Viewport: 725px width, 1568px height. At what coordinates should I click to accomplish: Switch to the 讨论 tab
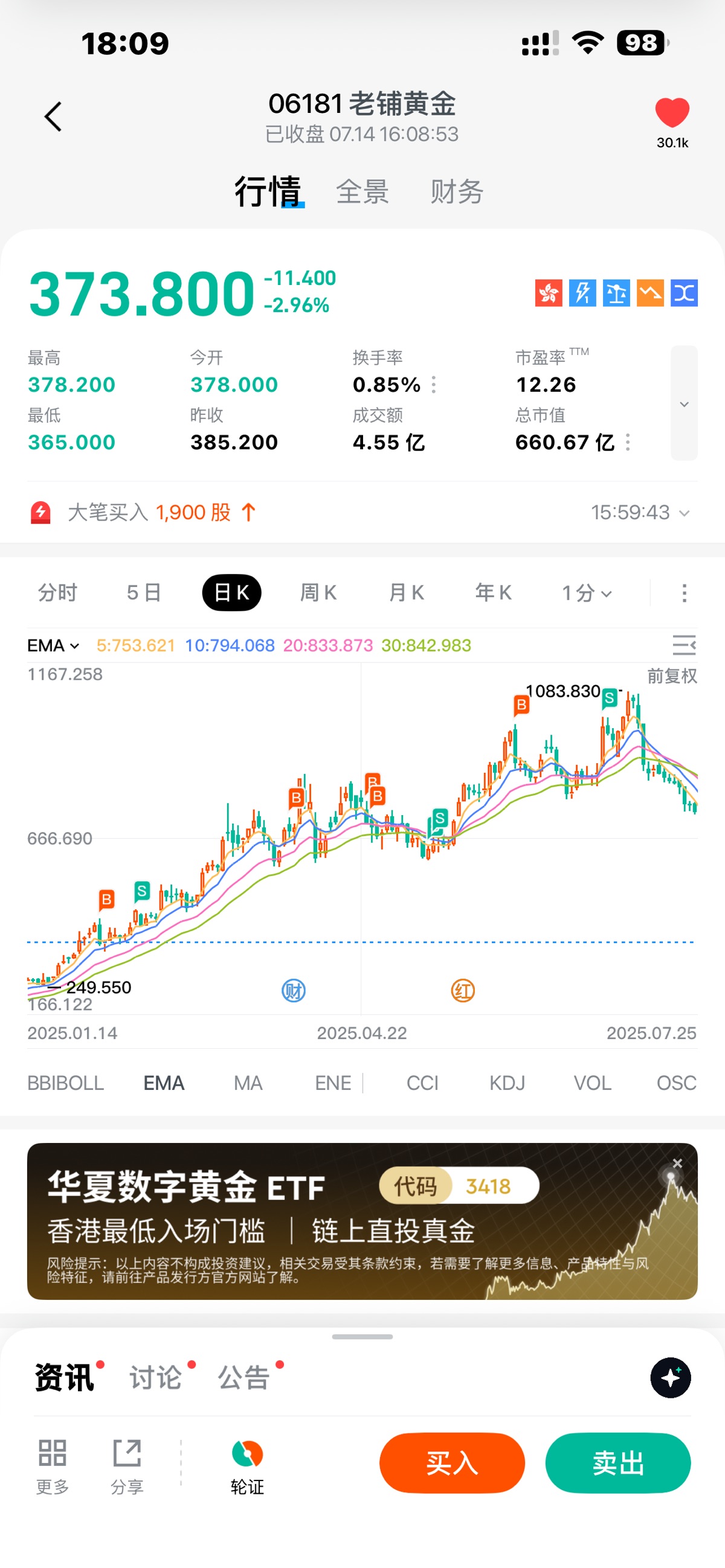point(156,1377)
